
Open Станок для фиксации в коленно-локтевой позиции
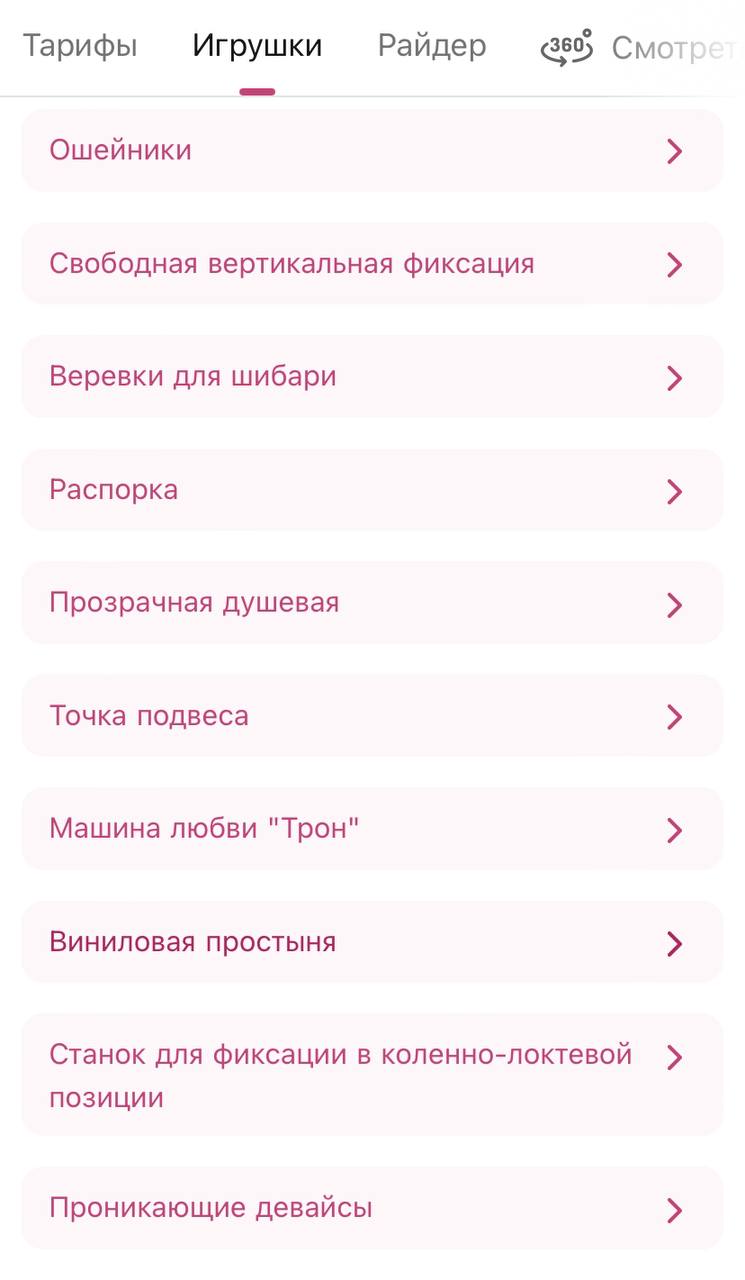372,1075
